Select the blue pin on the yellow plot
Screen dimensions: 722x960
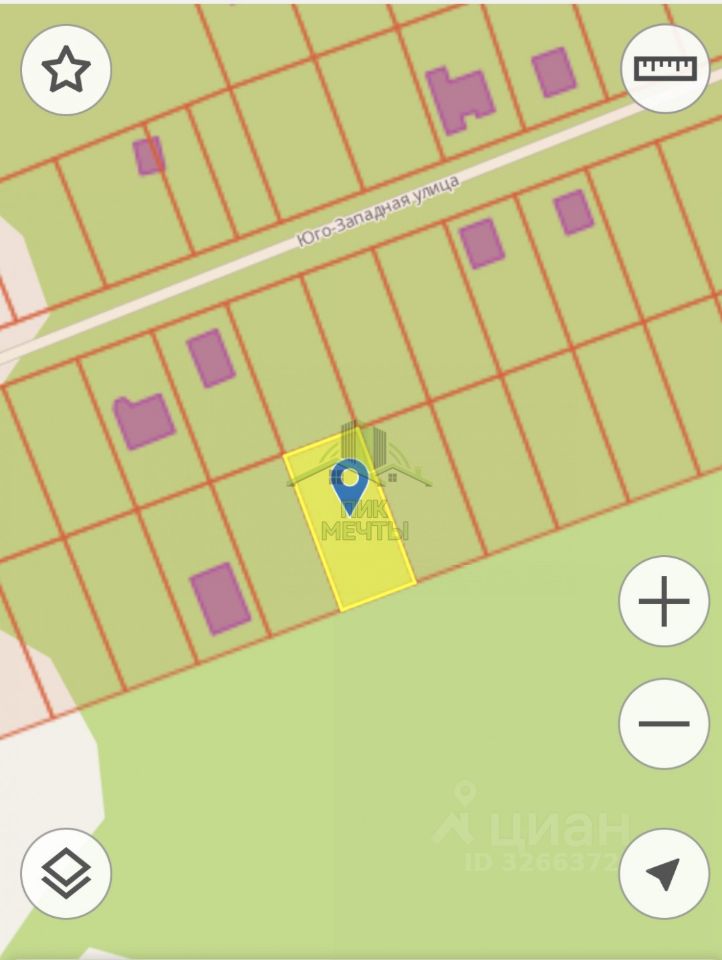[x=349, y=484]
